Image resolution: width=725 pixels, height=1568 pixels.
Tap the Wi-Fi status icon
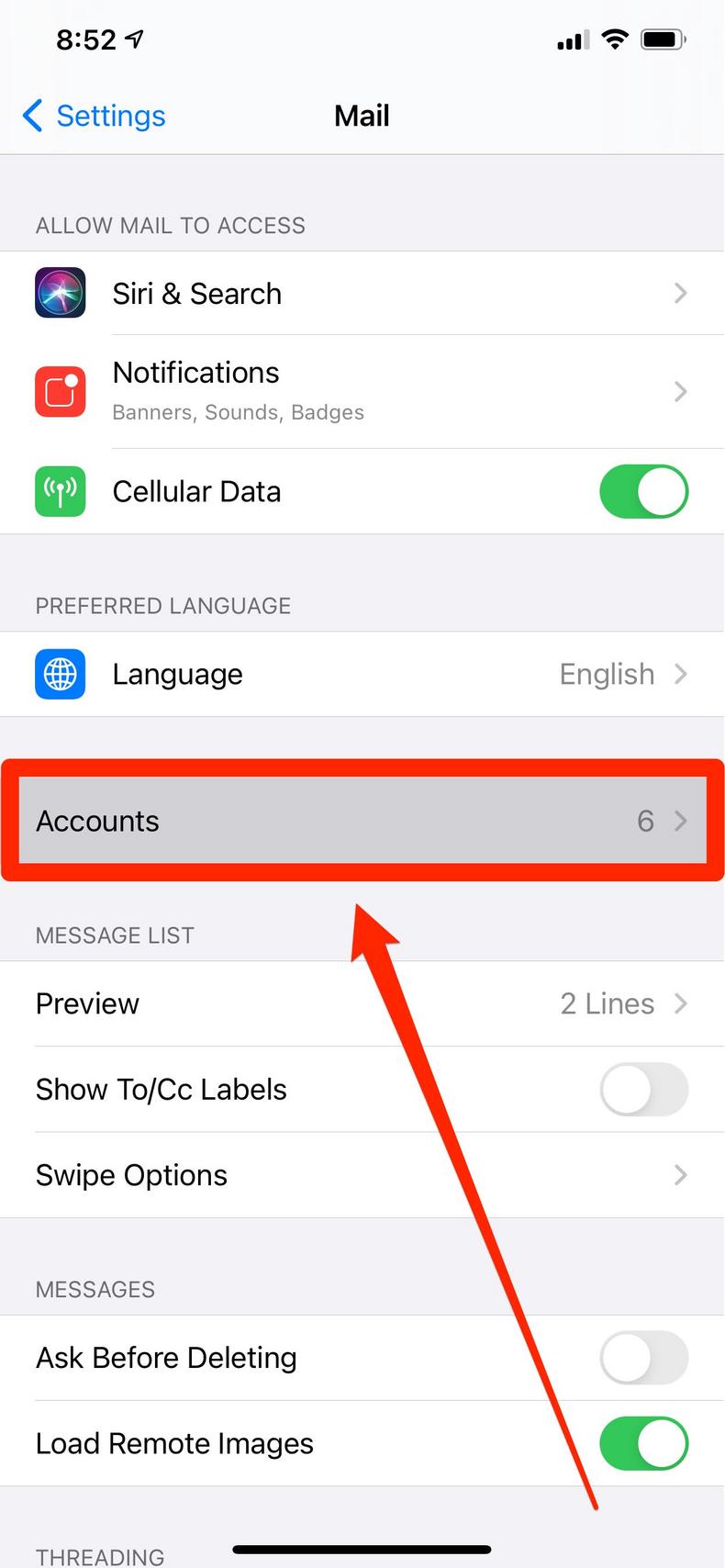[614, 39]
